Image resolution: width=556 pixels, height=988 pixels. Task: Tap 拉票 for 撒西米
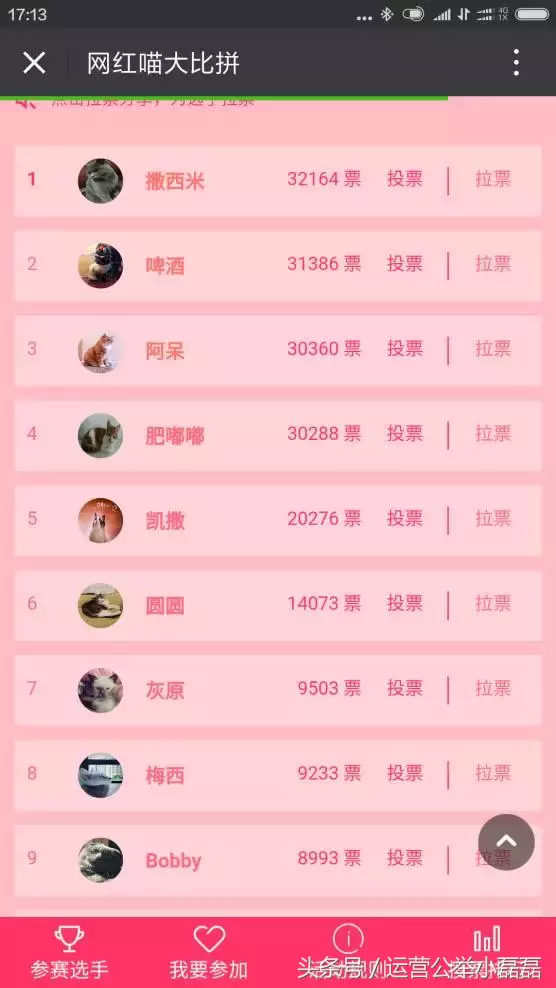[493, 180]
